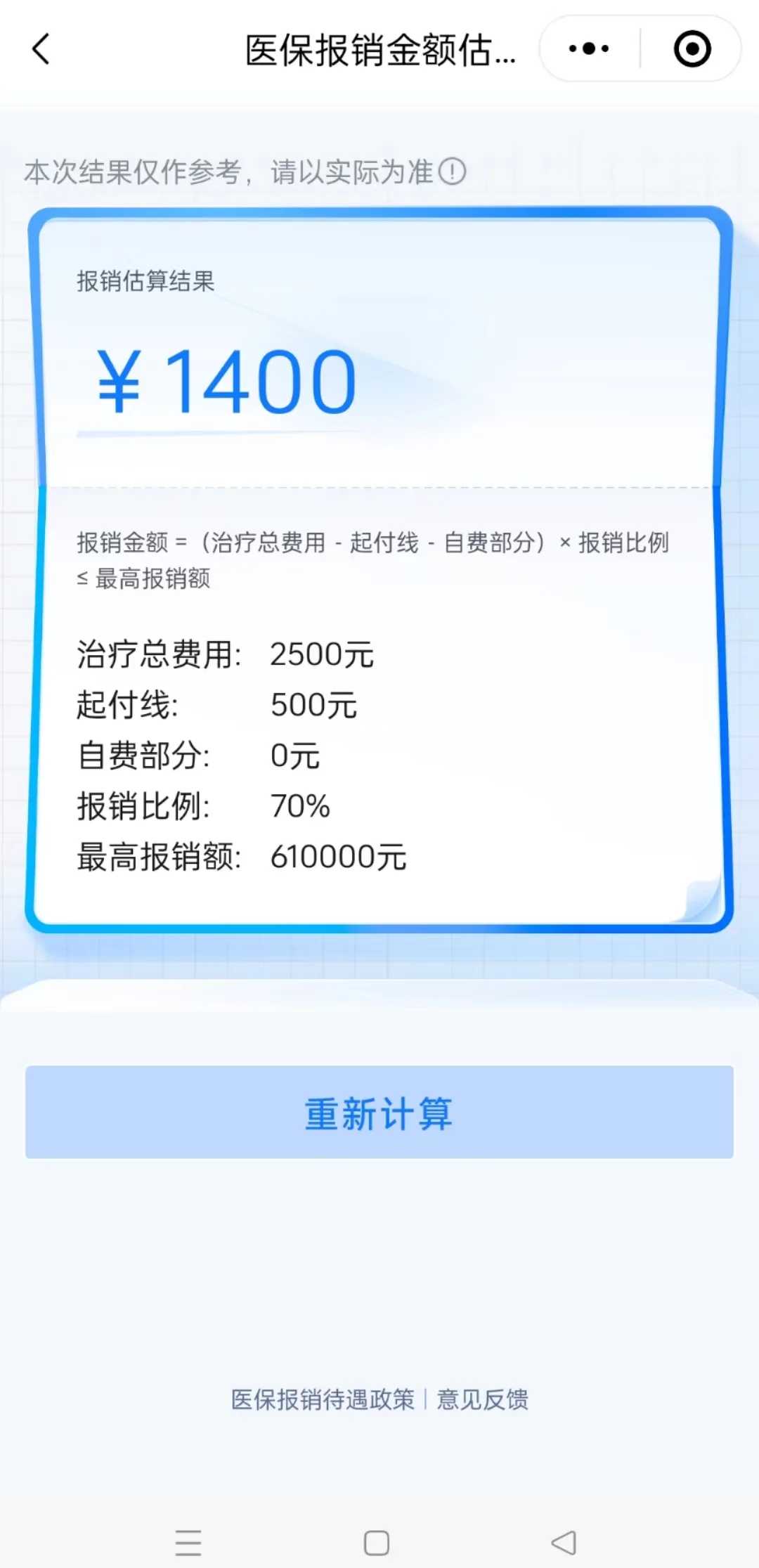This screenshot has width=759, height=1568.
Task: Tap the ¥1400 estimated amount
Action: point(225,380)
